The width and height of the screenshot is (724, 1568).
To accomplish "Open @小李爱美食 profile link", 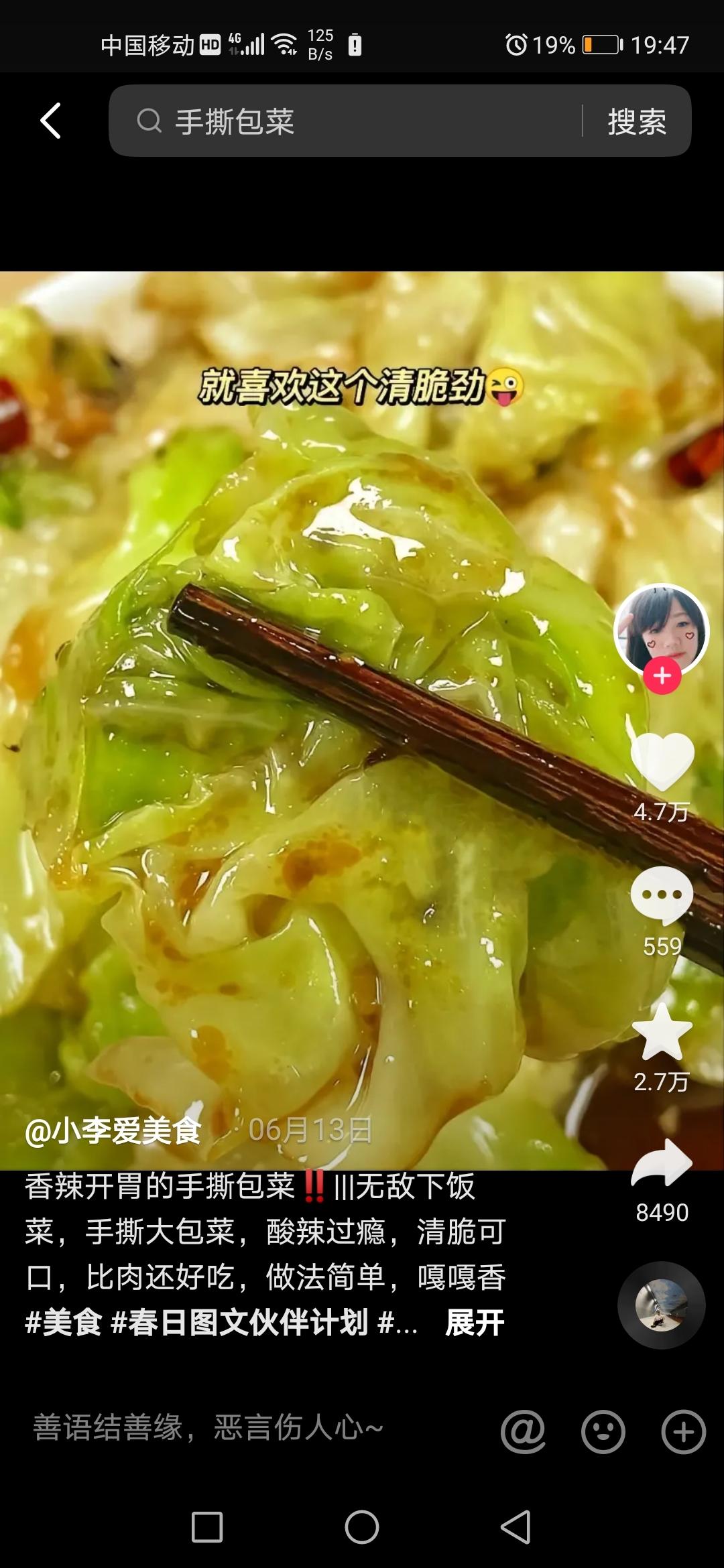I will [113, 1132].
